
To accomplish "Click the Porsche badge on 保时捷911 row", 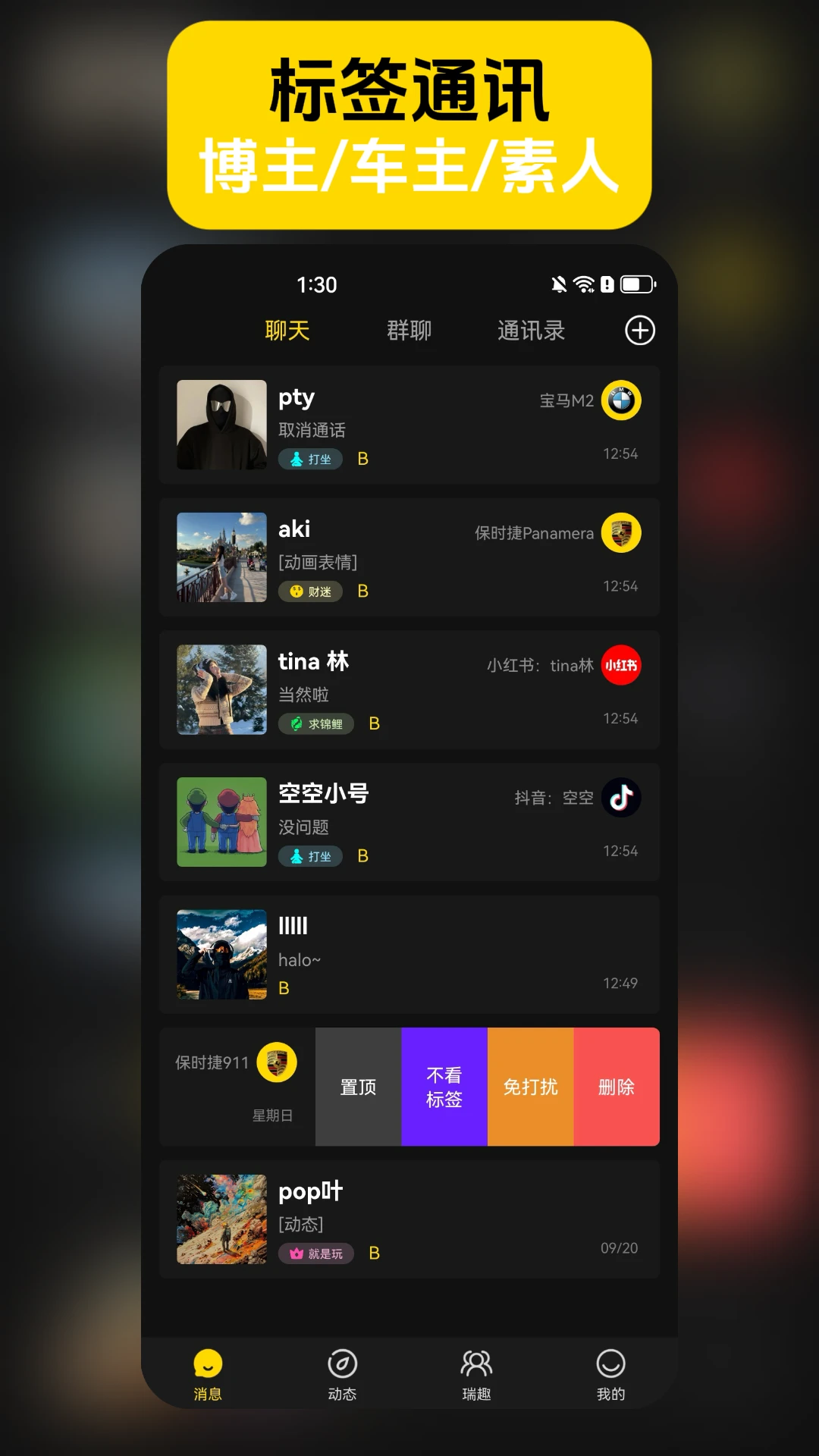I will [275, 1062].
